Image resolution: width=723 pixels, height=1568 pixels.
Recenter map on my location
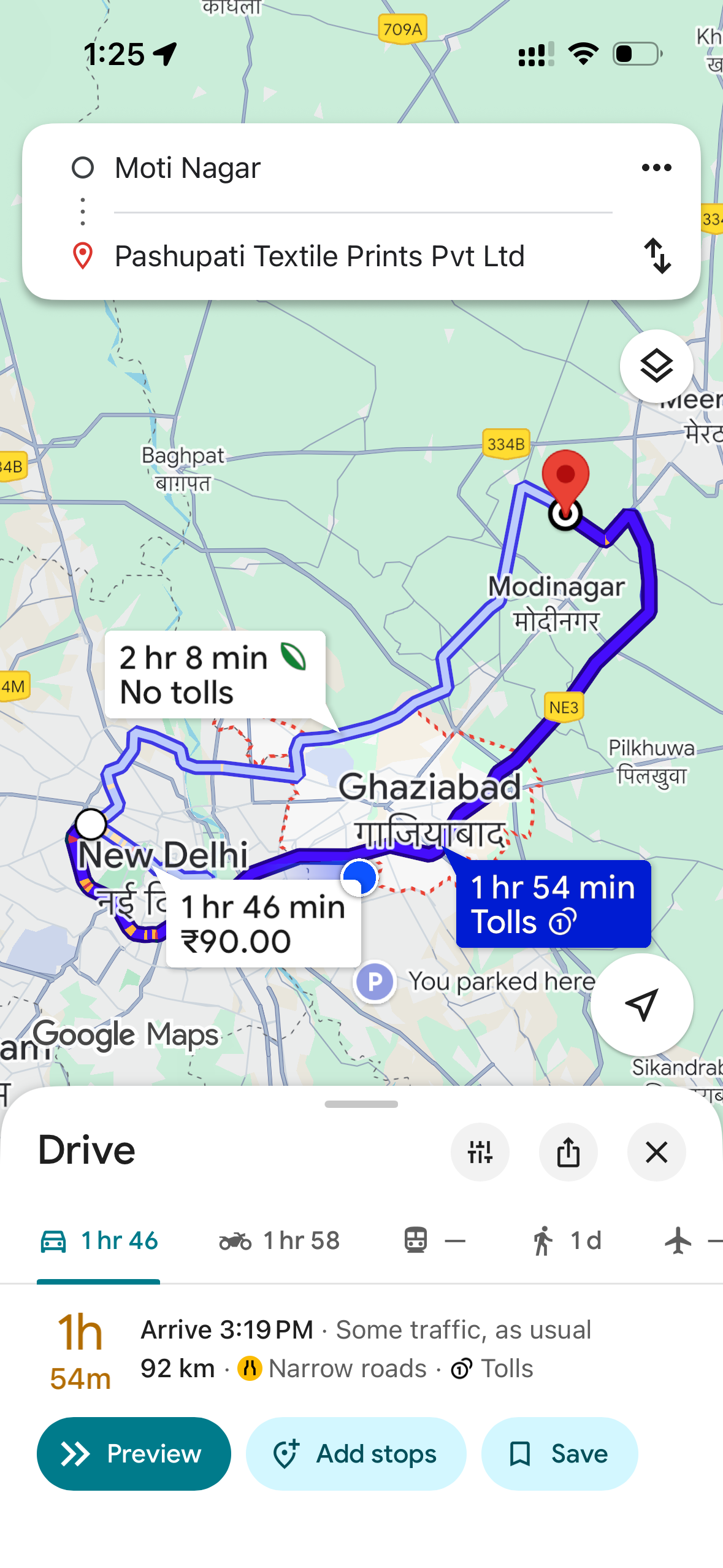tap(641, 1004)
